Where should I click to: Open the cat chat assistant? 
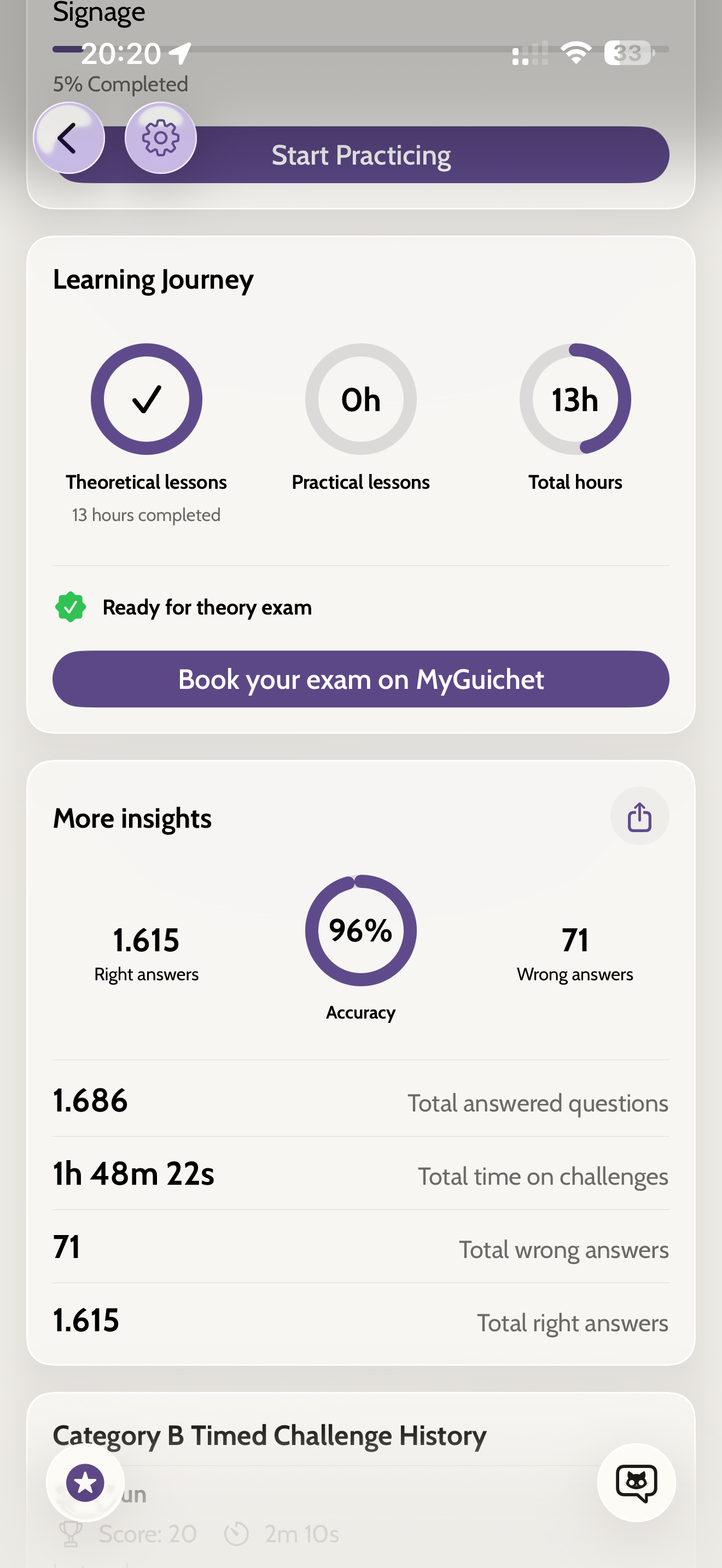636,1482
